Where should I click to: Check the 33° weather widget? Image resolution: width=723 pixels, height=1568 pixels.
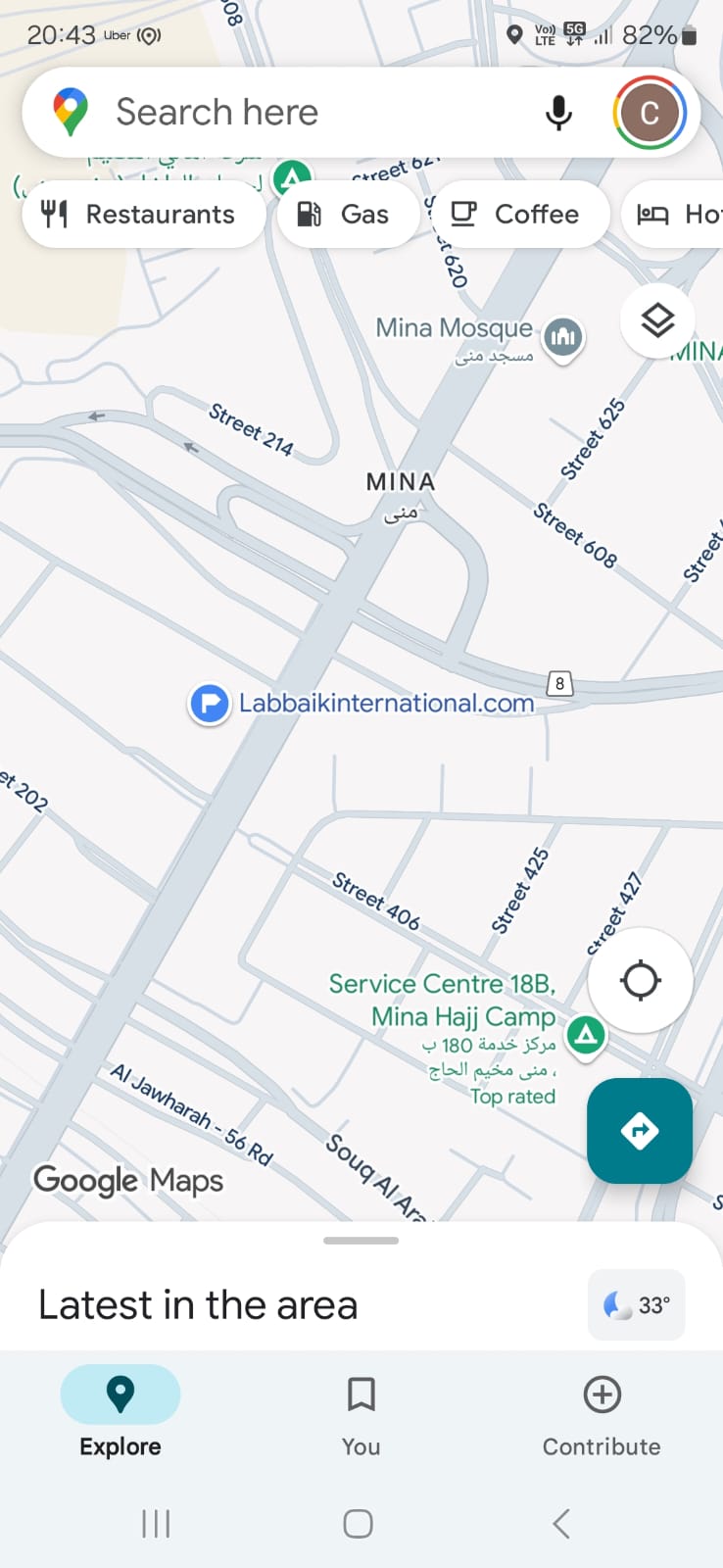tap(637, 1304)
